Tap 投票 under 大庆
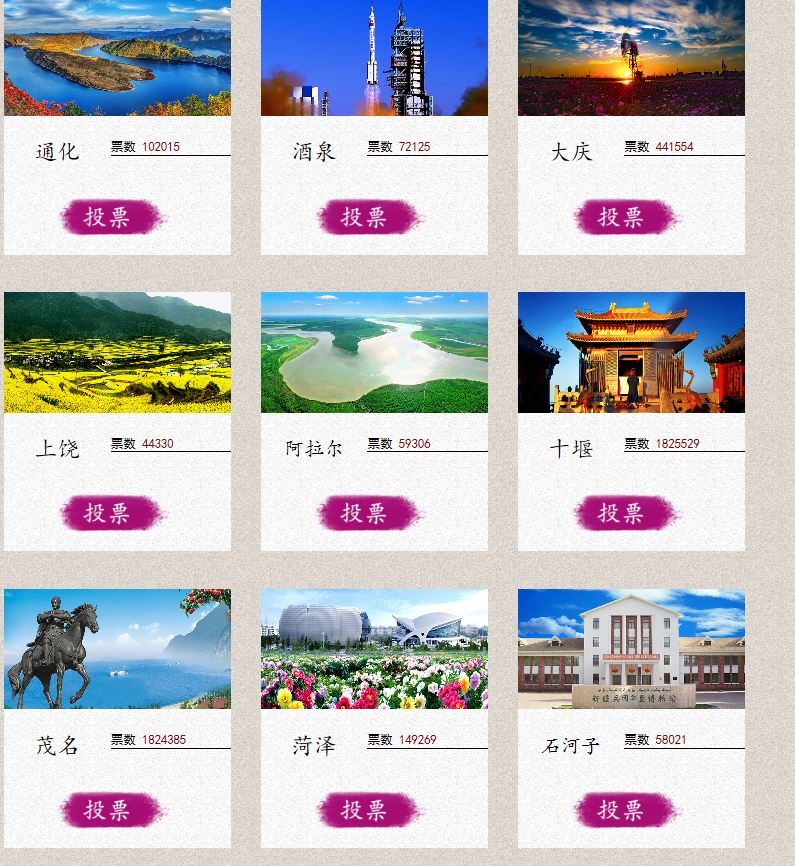 click(624, 217)
